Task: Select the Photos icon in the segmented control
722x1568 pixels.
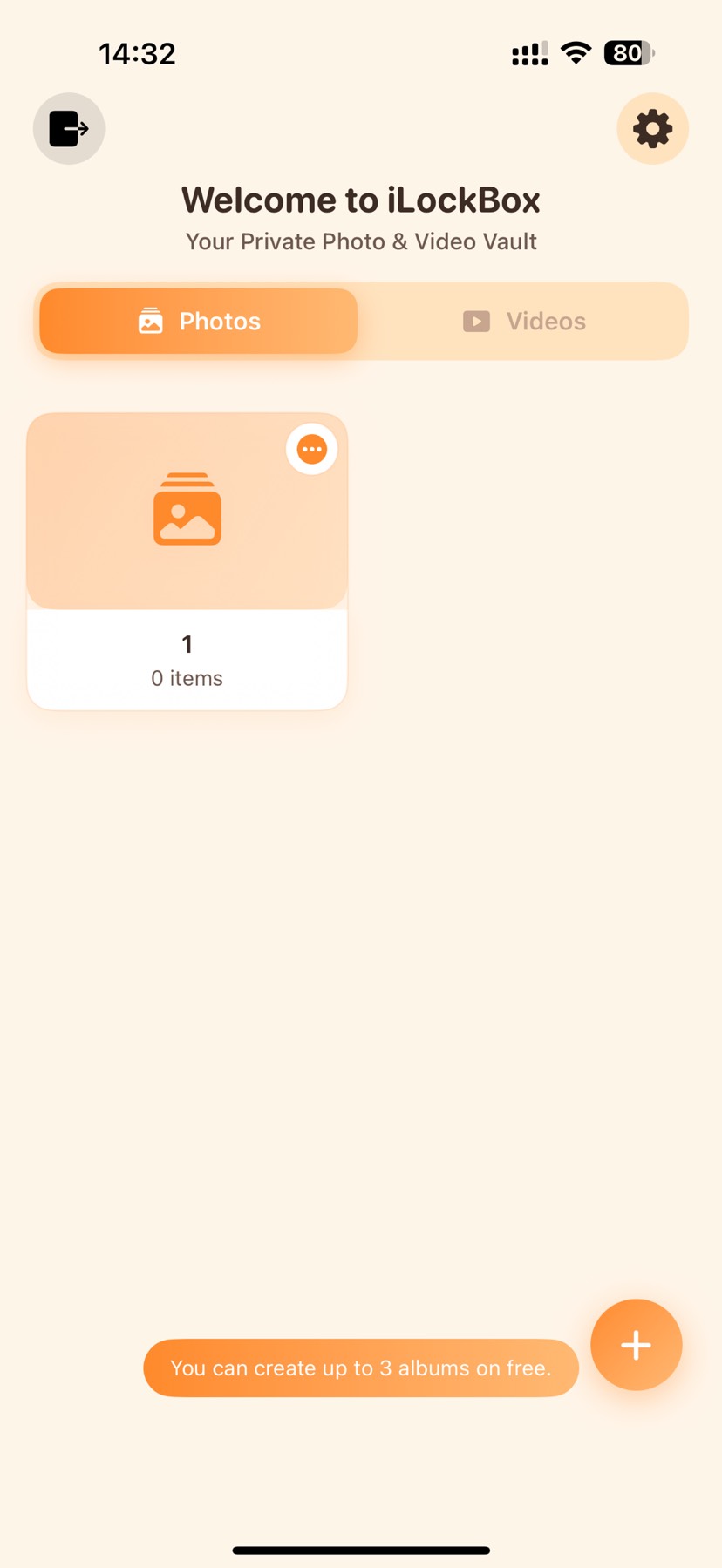Action: (150, 321)
